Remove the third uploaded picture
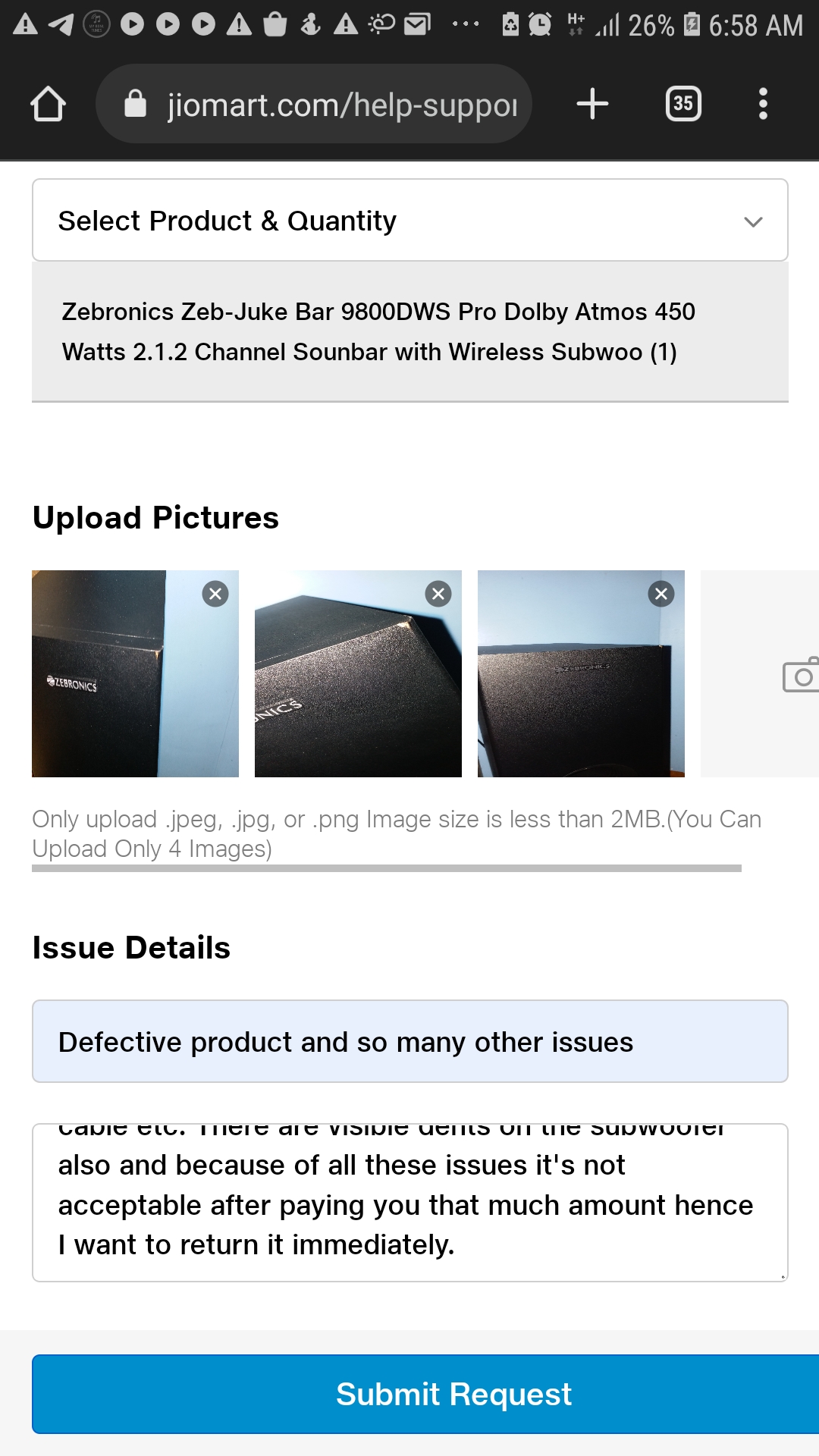This screenshot has width=819, height=1456. 661,594
